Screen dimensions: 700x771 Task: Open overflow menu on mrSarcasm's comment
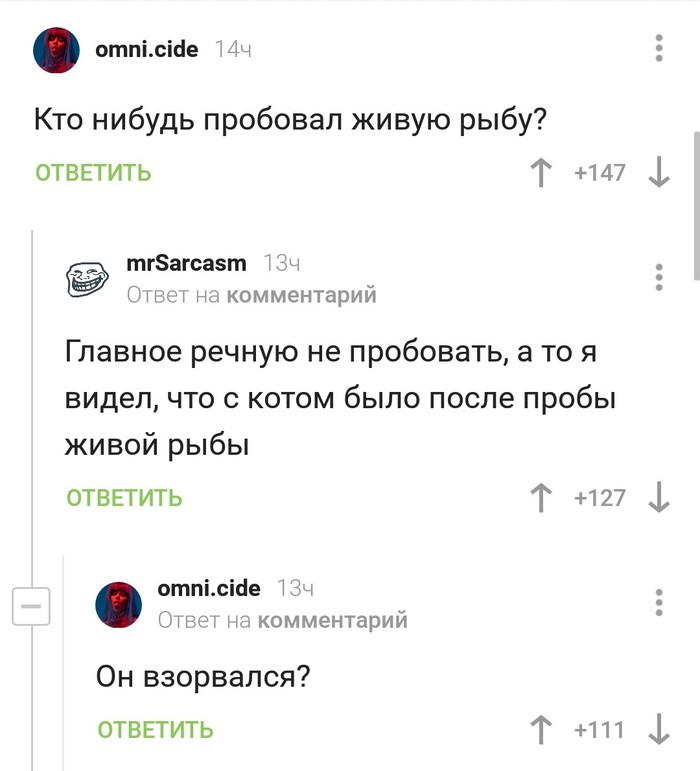point(658,277)
